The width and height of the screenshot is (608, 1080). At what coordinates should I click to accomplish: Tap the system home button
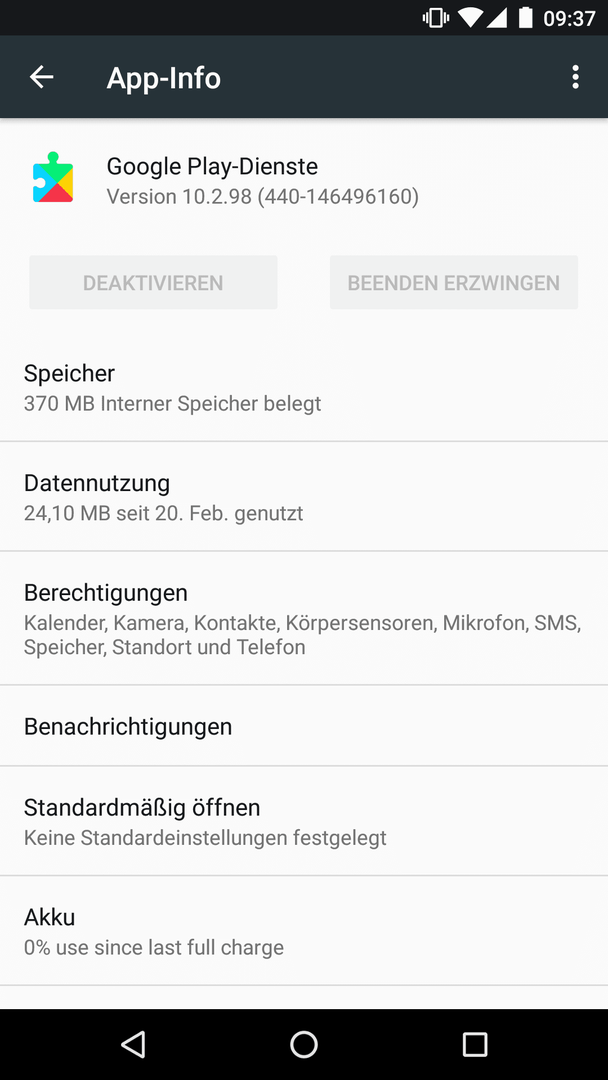point(304,1044)
